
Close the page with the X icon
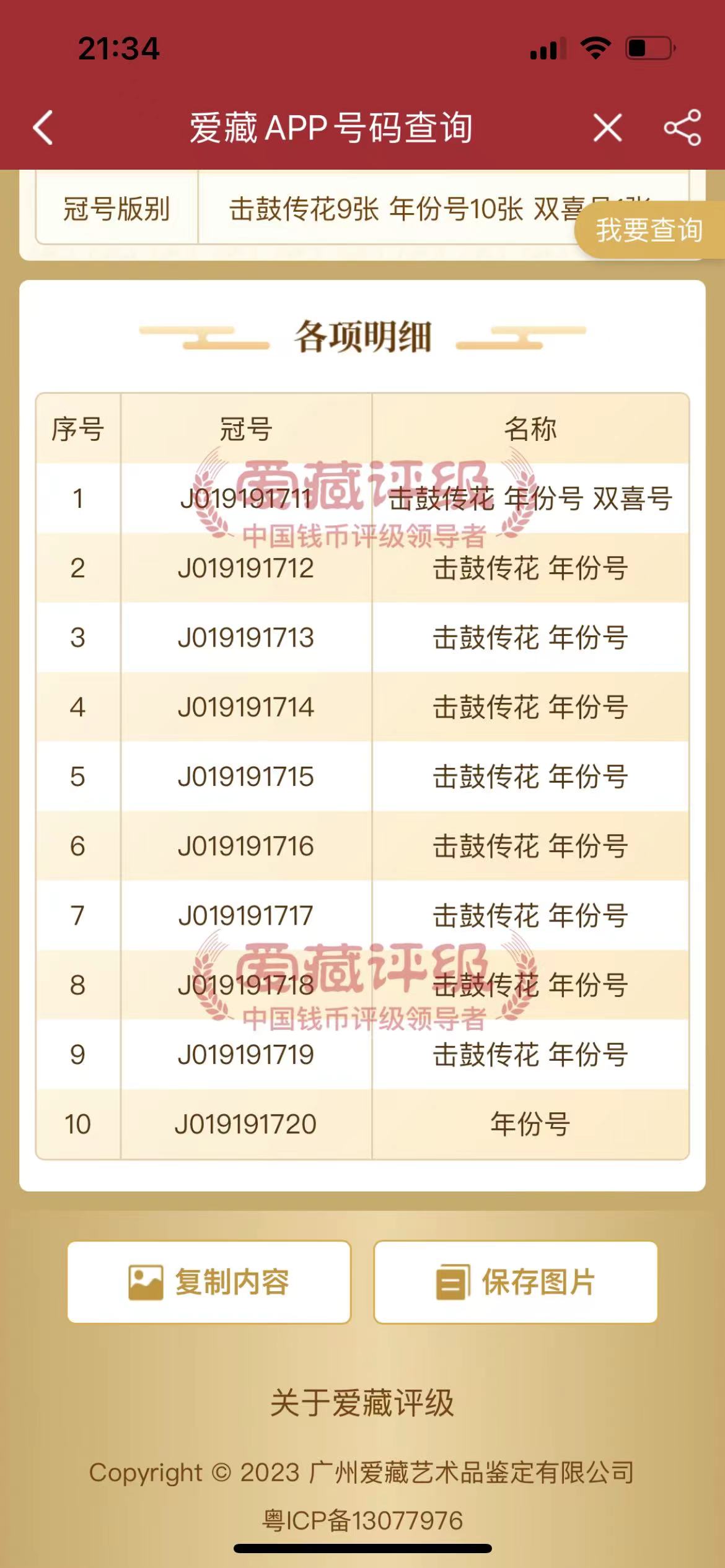click(607, 128)
